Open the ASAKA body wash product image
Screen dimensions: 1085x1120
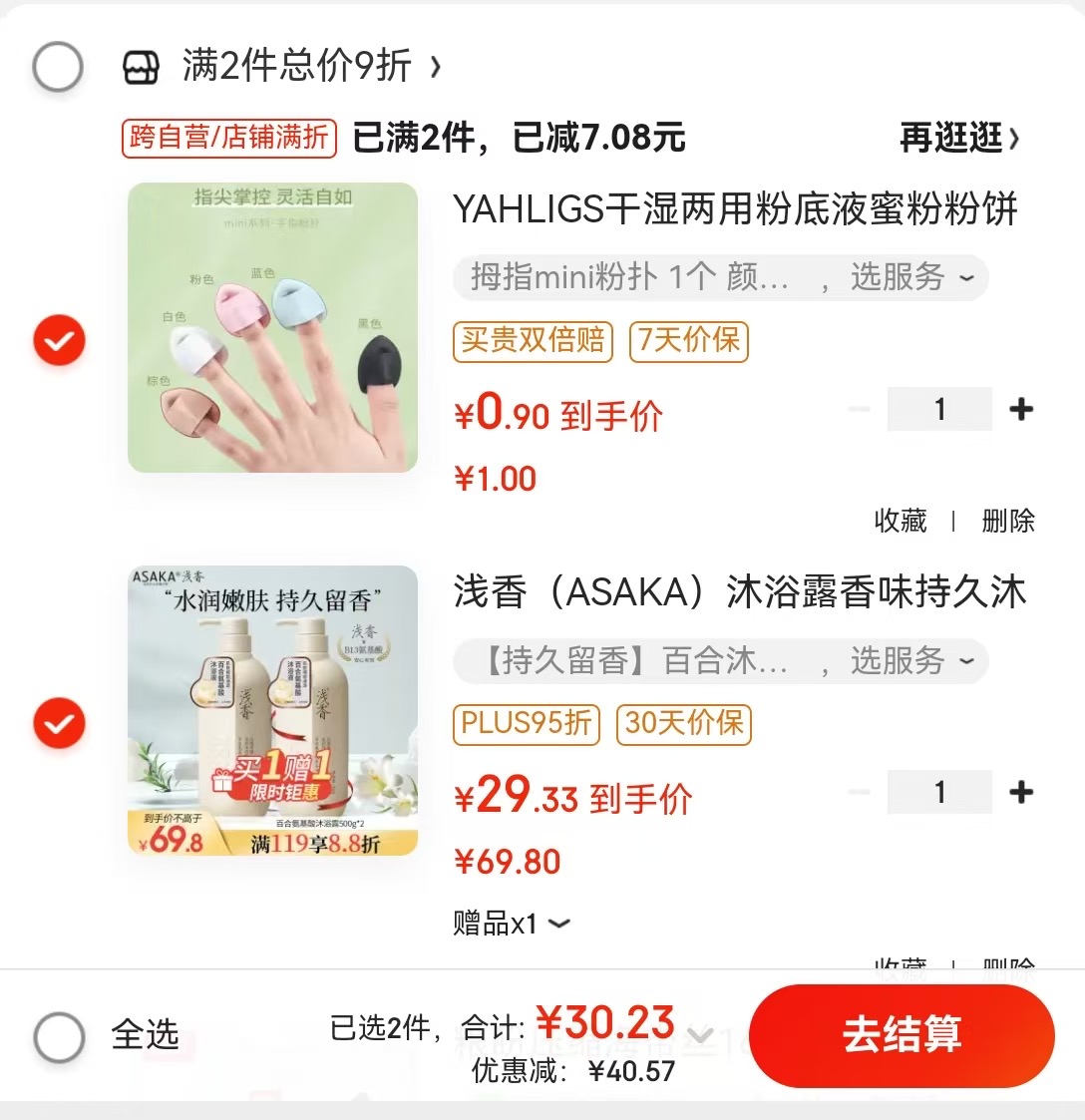point(273,710)
